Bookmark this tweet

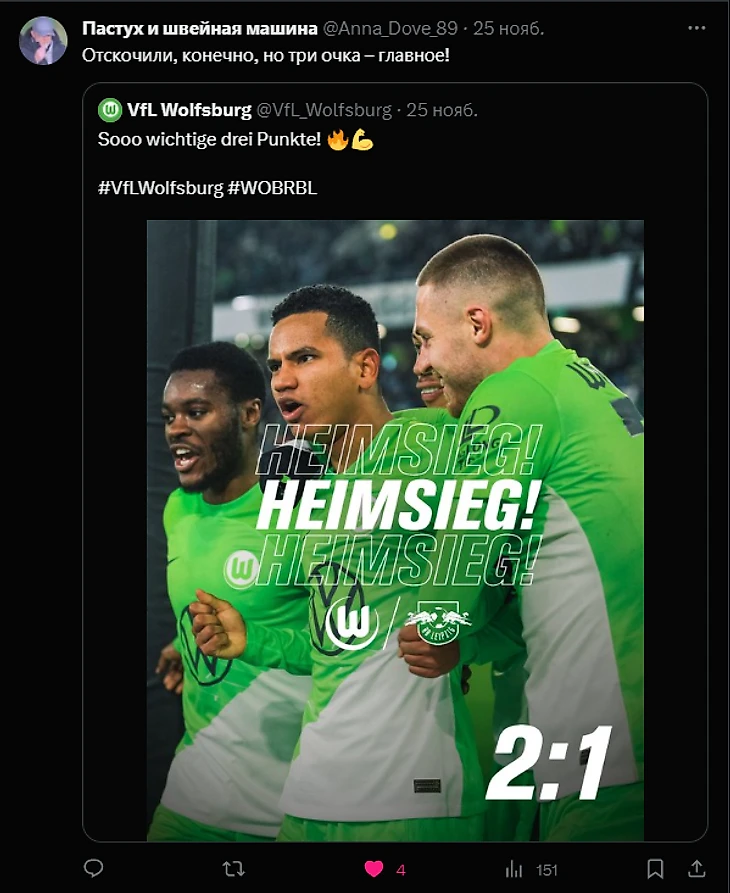(655, 868)
